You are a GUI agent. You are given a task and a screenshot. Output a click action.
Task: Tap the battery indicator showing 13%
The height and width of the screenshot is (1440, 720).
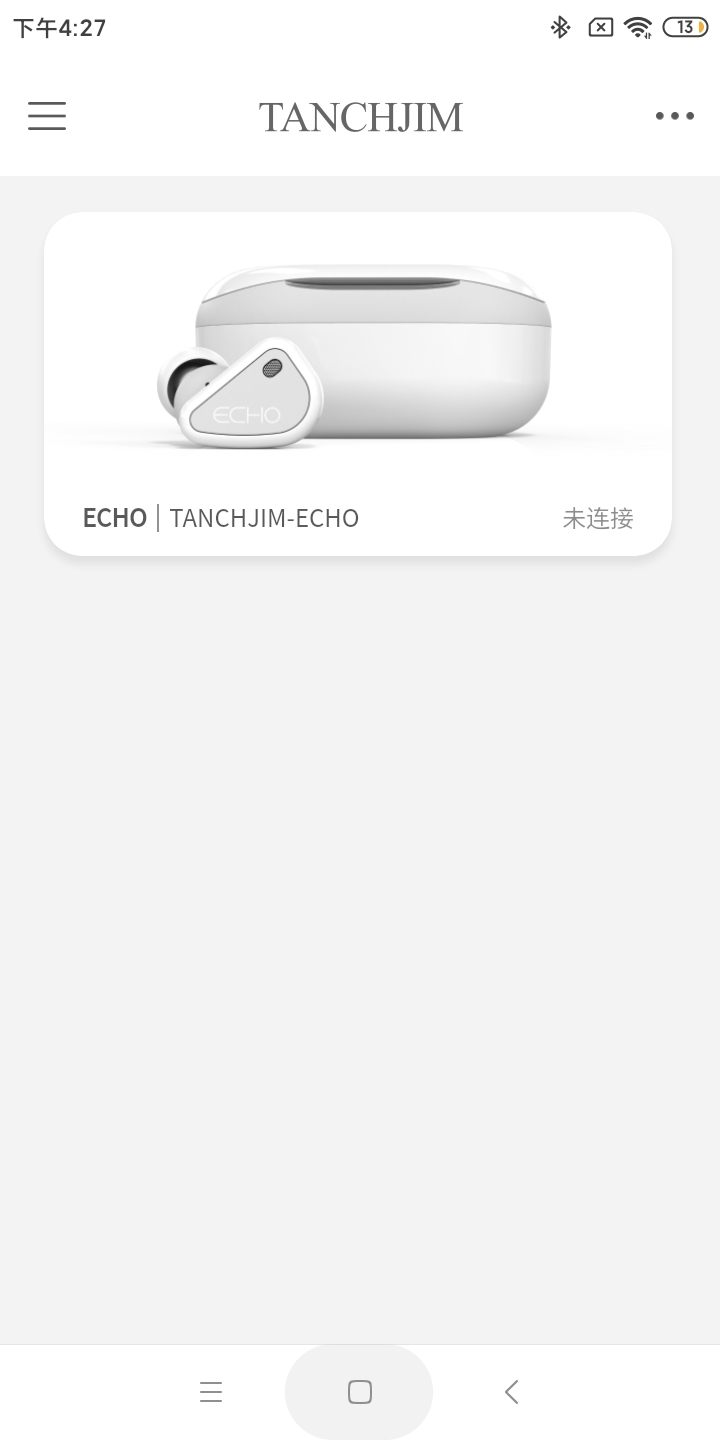tap(684, 27)
